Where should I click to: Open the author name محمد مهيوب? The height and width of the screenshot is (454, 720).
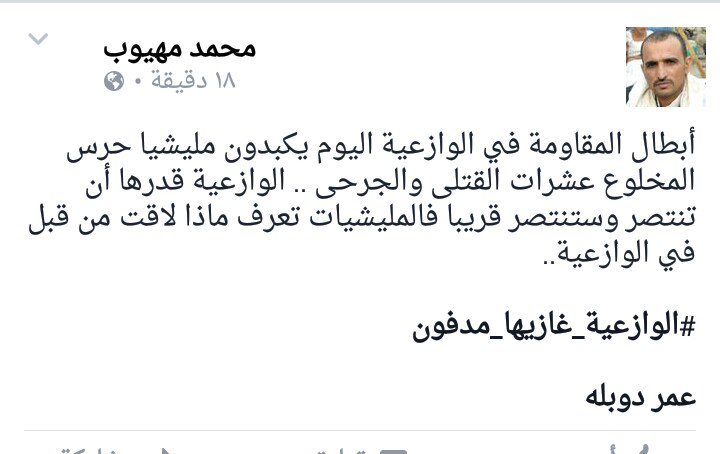pos(179,48)
